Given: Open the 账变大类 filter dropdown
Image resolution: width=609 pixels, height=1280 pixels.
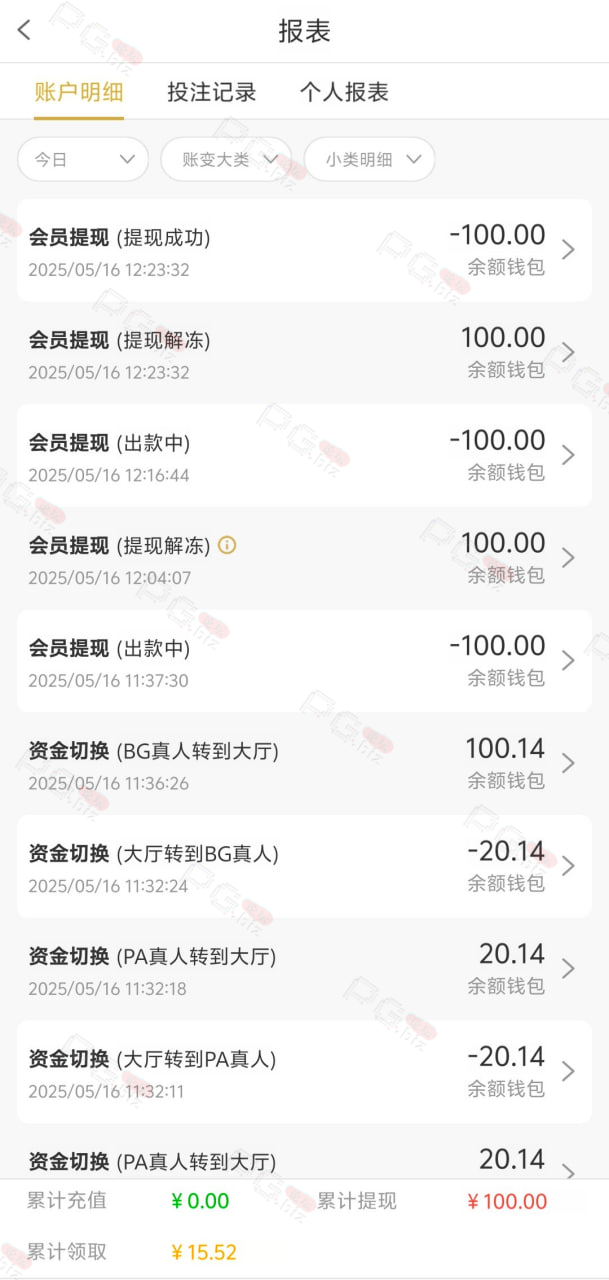Looking at the screenshot, I should [x=226, y=159].
